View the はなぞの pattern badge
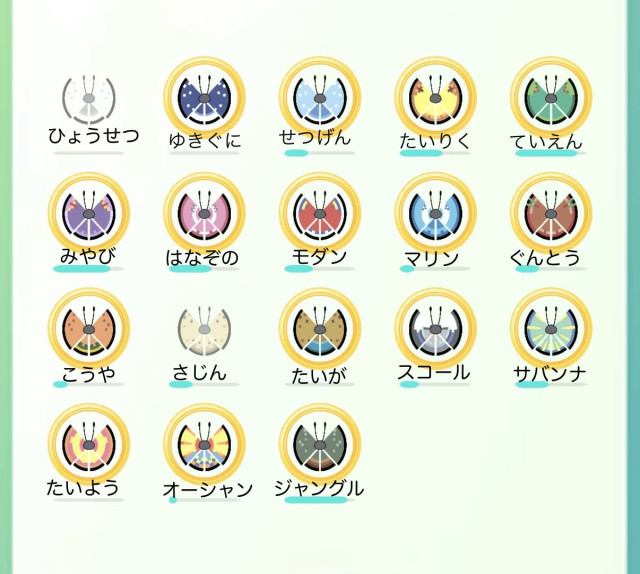Screen dimensions: 640x574 (x=204, y=214)
